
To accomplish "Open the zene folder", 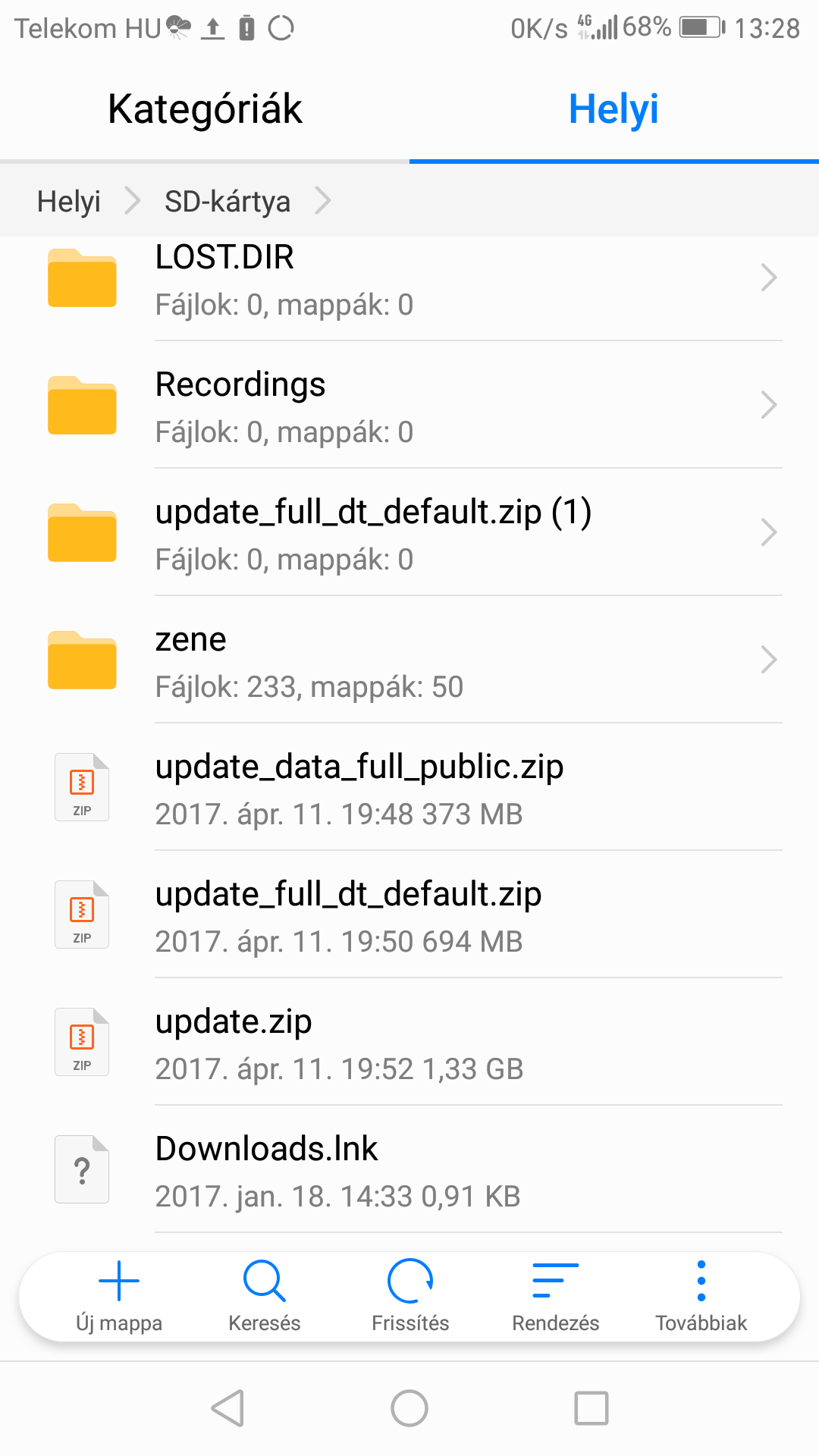I will pyautogui.click(x=409, y=661).
